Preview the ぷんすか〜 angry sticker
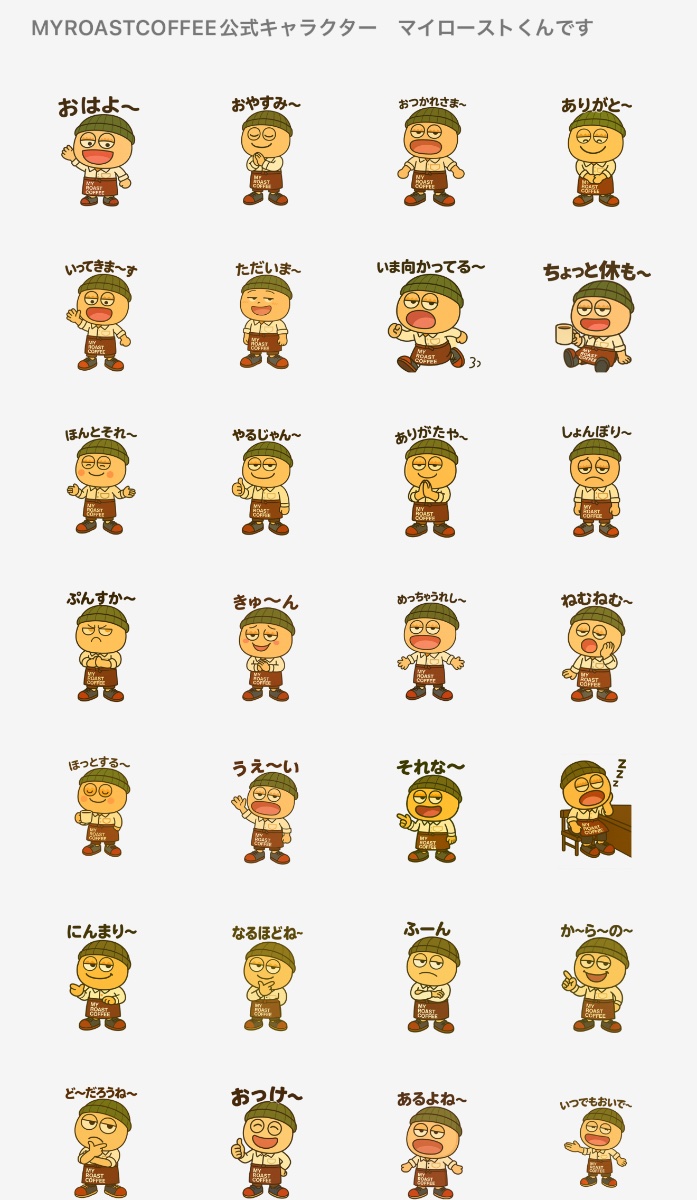Viewport: 697px width, 1200px height. click(101, 648)
